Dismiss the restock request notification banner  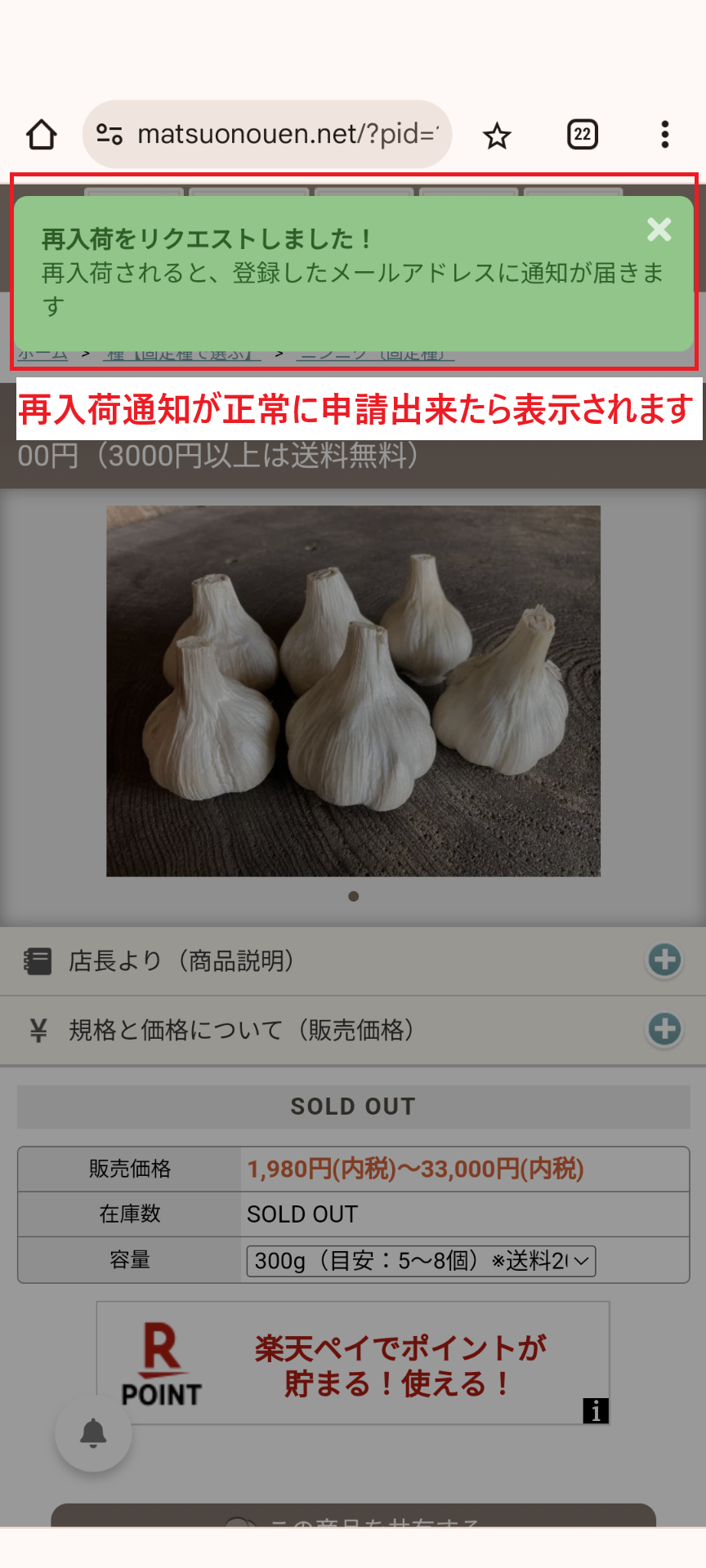[x=659, y=229]
